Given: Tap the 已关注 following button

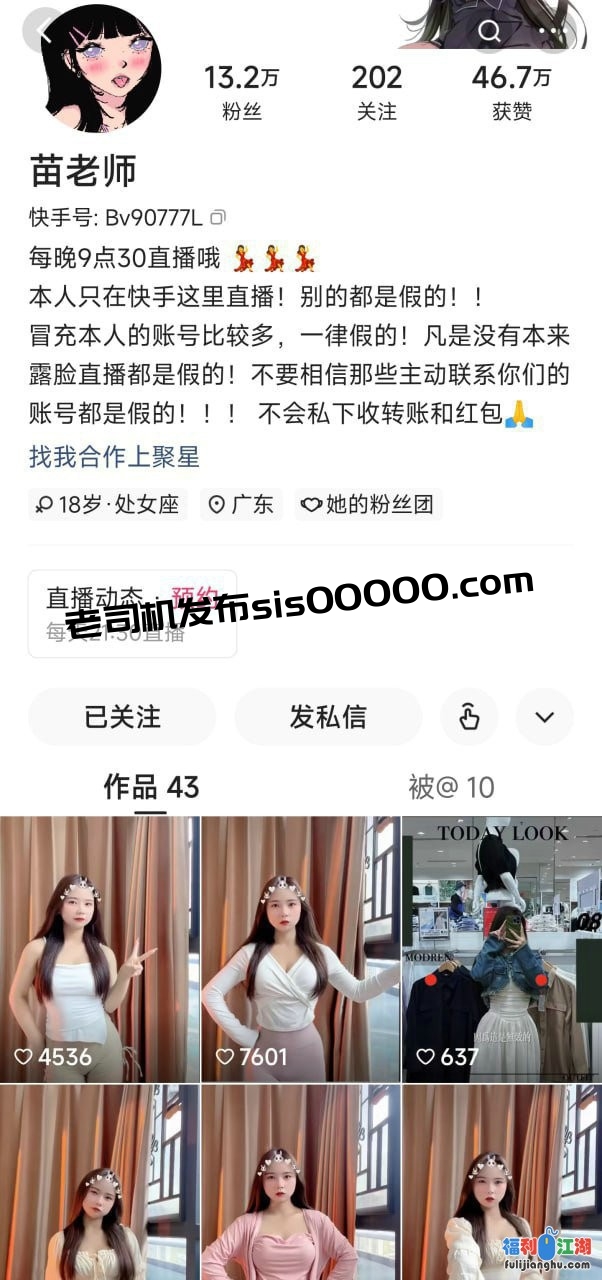Looking at the screenshot, I should tap(122, 717).
